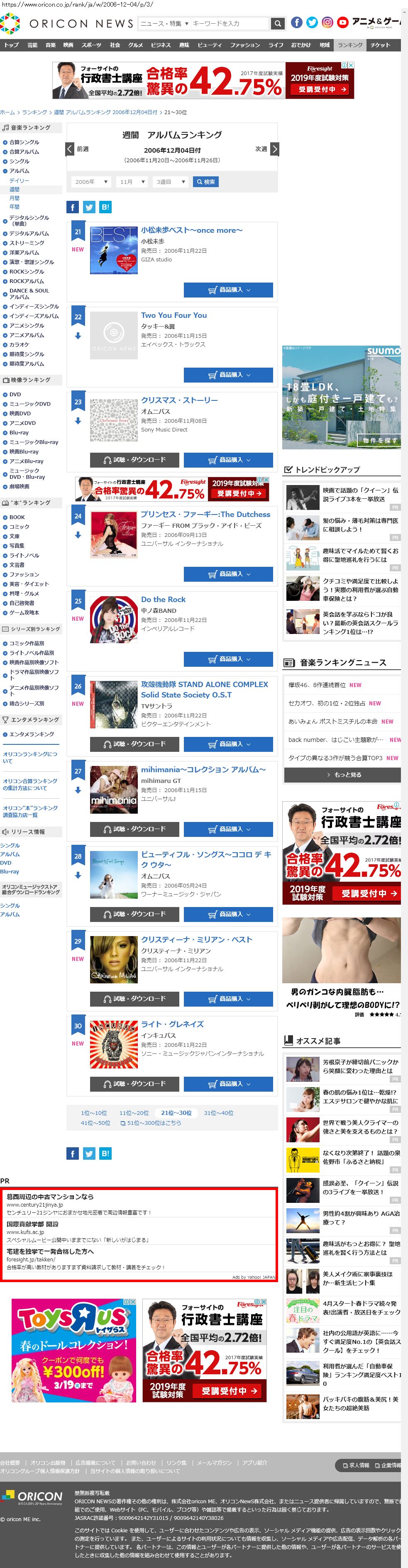The height and width of the screenshot is (1568, 408).
Task: Open album 小松未歩ベスト～once more～
Action: pyautogui.click(x=192, y=231)
